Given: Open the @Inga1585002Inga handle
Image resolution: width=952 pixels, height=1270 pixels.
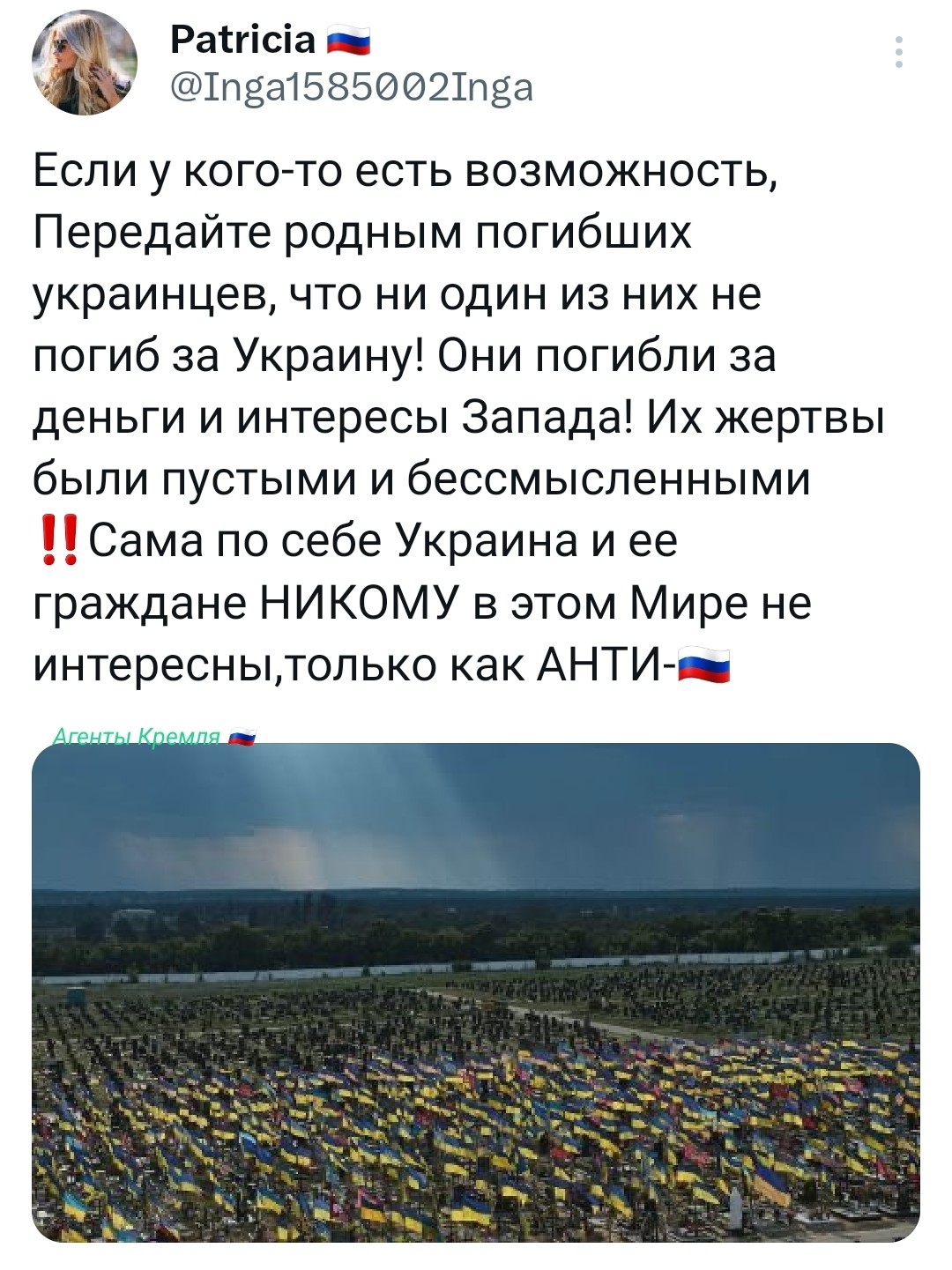Looking at the screenshot, I should pyautogui.click(x=351, y=88).
